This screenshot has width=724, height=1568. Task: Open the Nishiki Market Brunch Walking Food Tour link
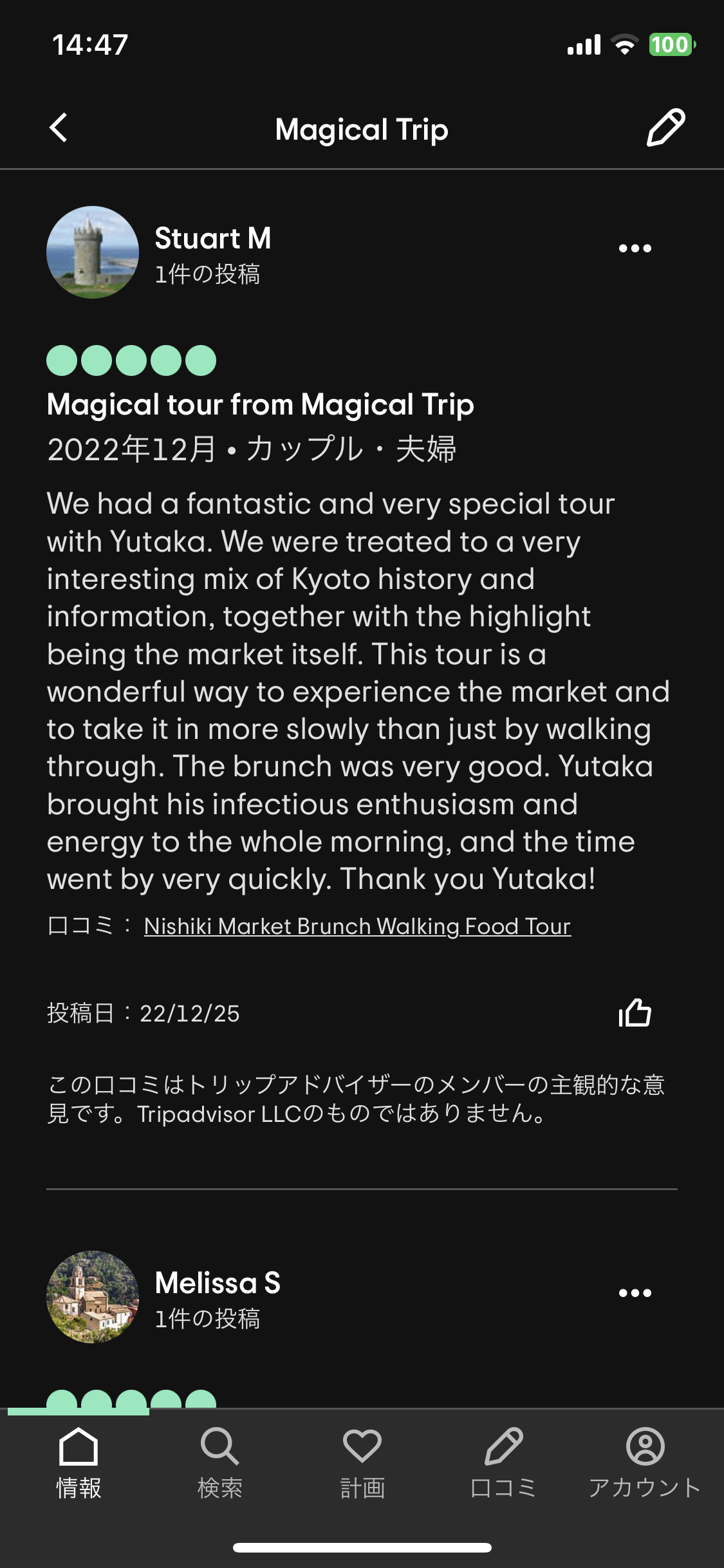click(x=357, y=926)
